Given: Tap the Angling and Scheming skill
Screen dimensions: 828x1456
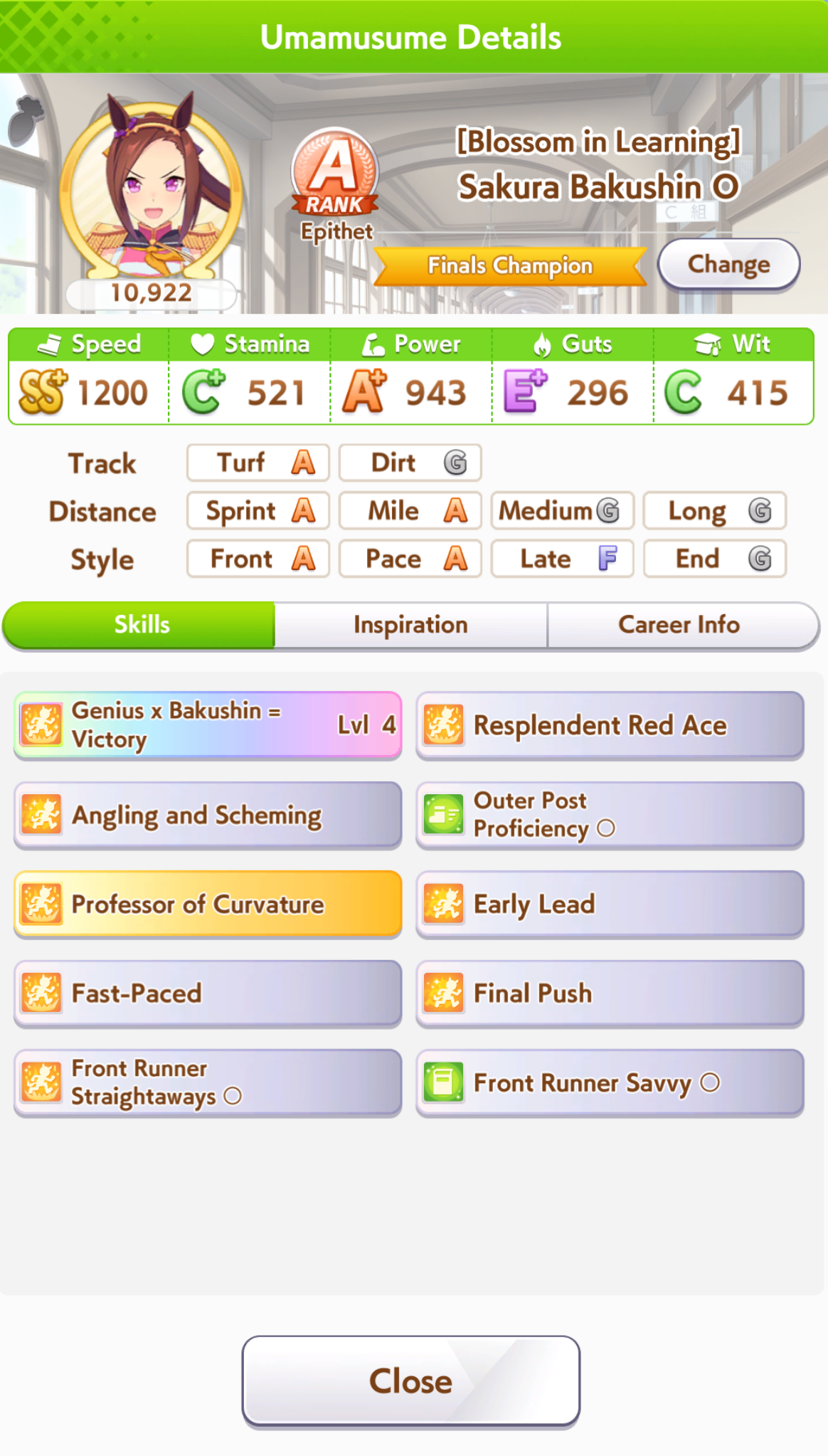Looking at the screenshot, I should click(208, 815).
